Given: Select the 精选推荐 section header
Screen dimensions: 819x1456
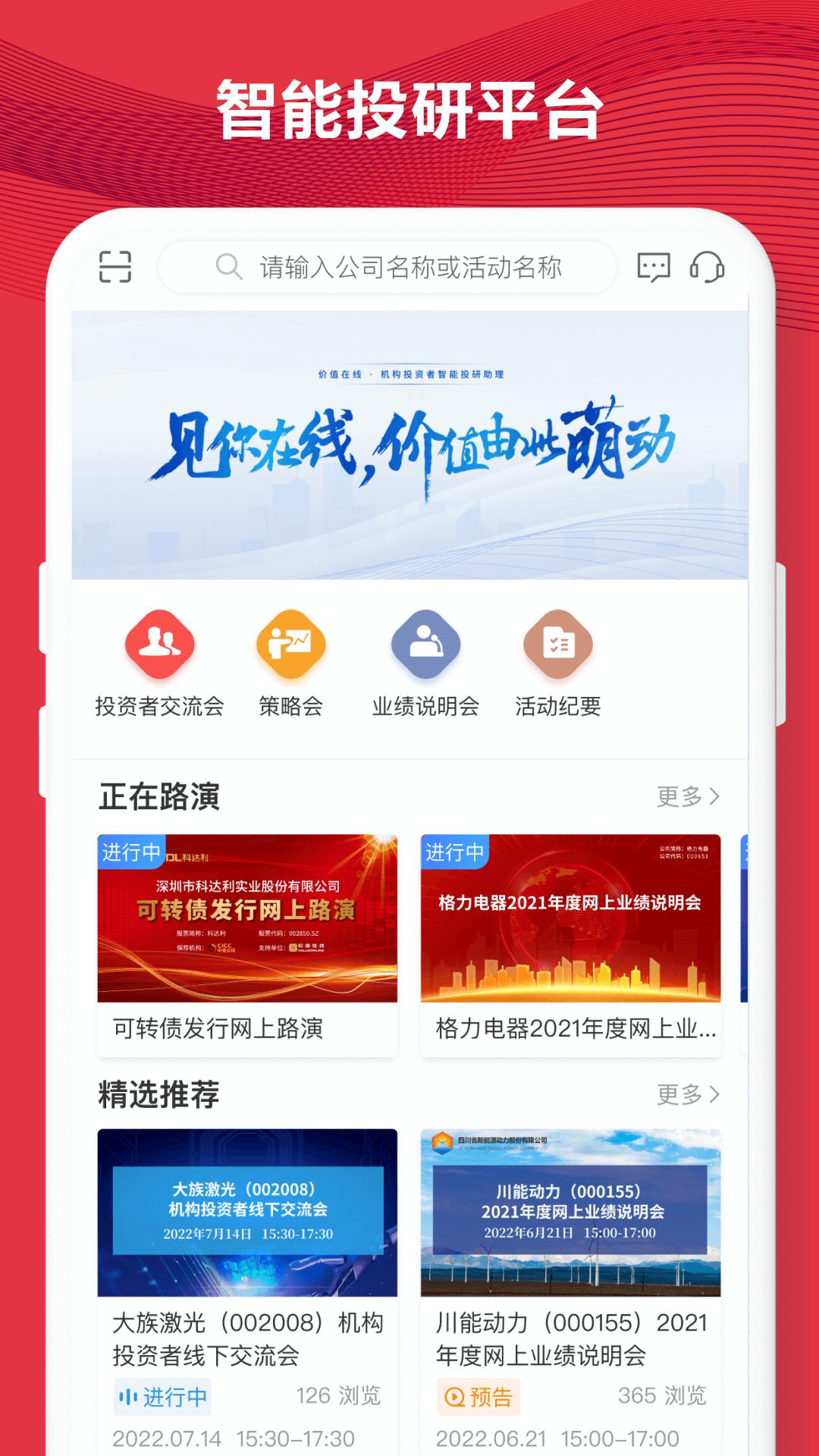Looking at the screenshot, I should tap(159, 1095).
